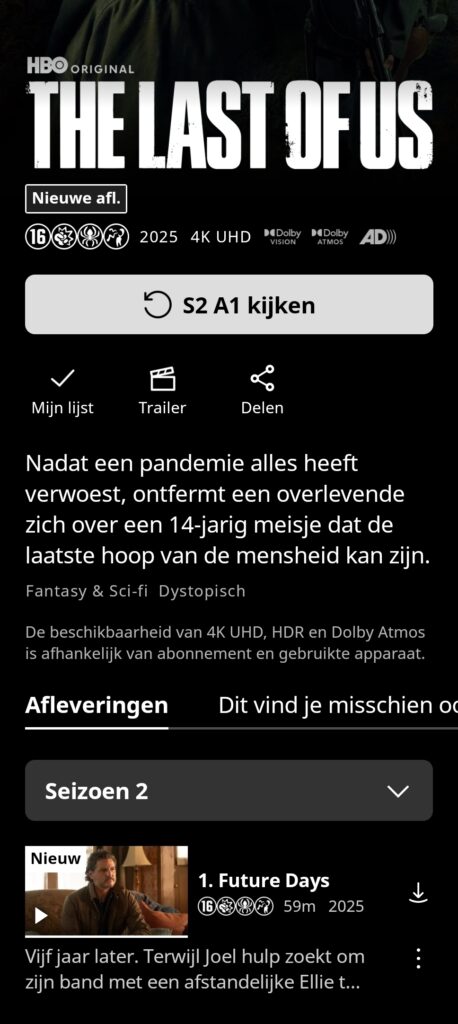Download episode 1 Future Days

pyautogui.click(x=418, y=893)
